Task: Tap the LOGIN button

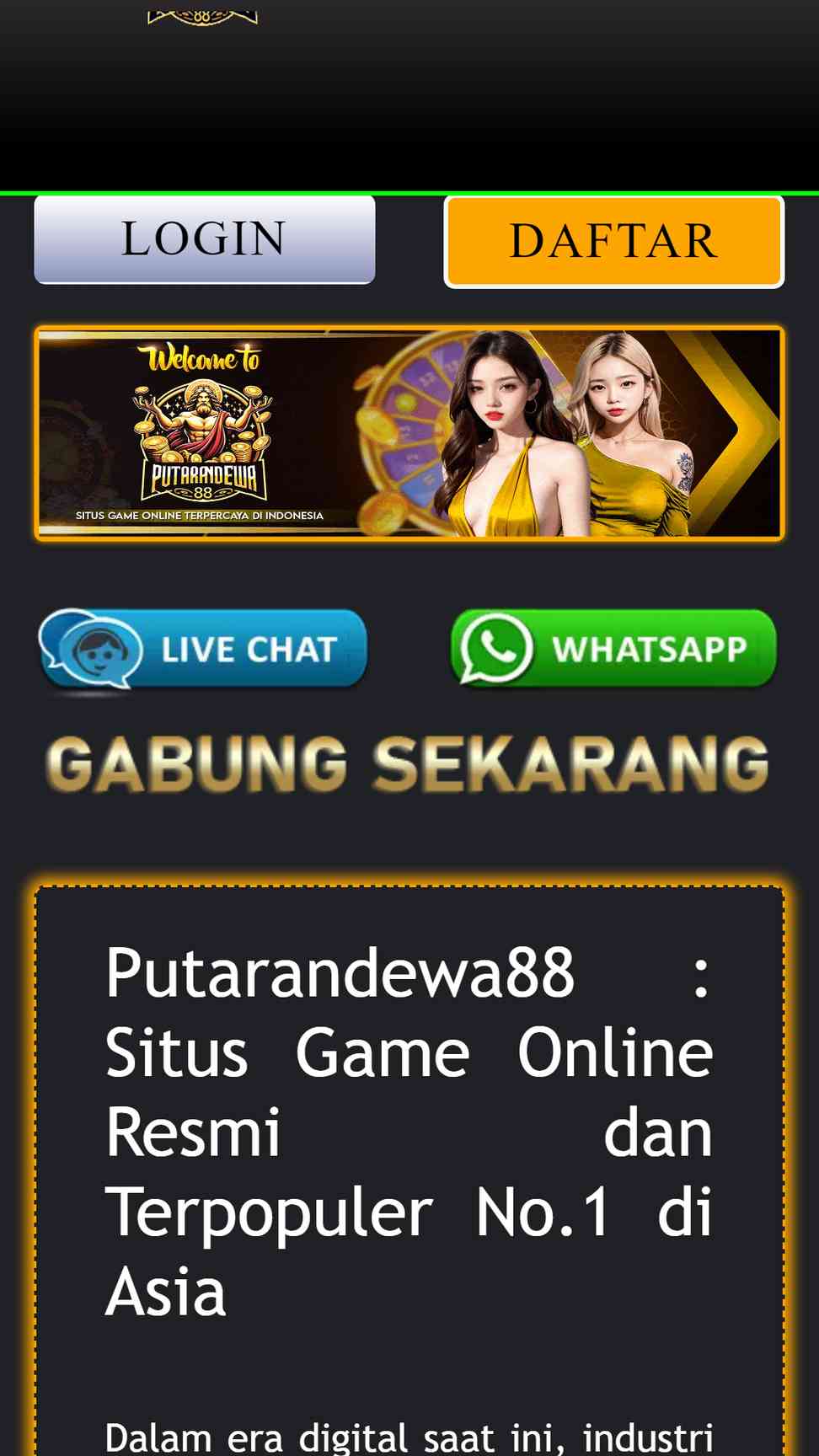Action: pos(205,239)
